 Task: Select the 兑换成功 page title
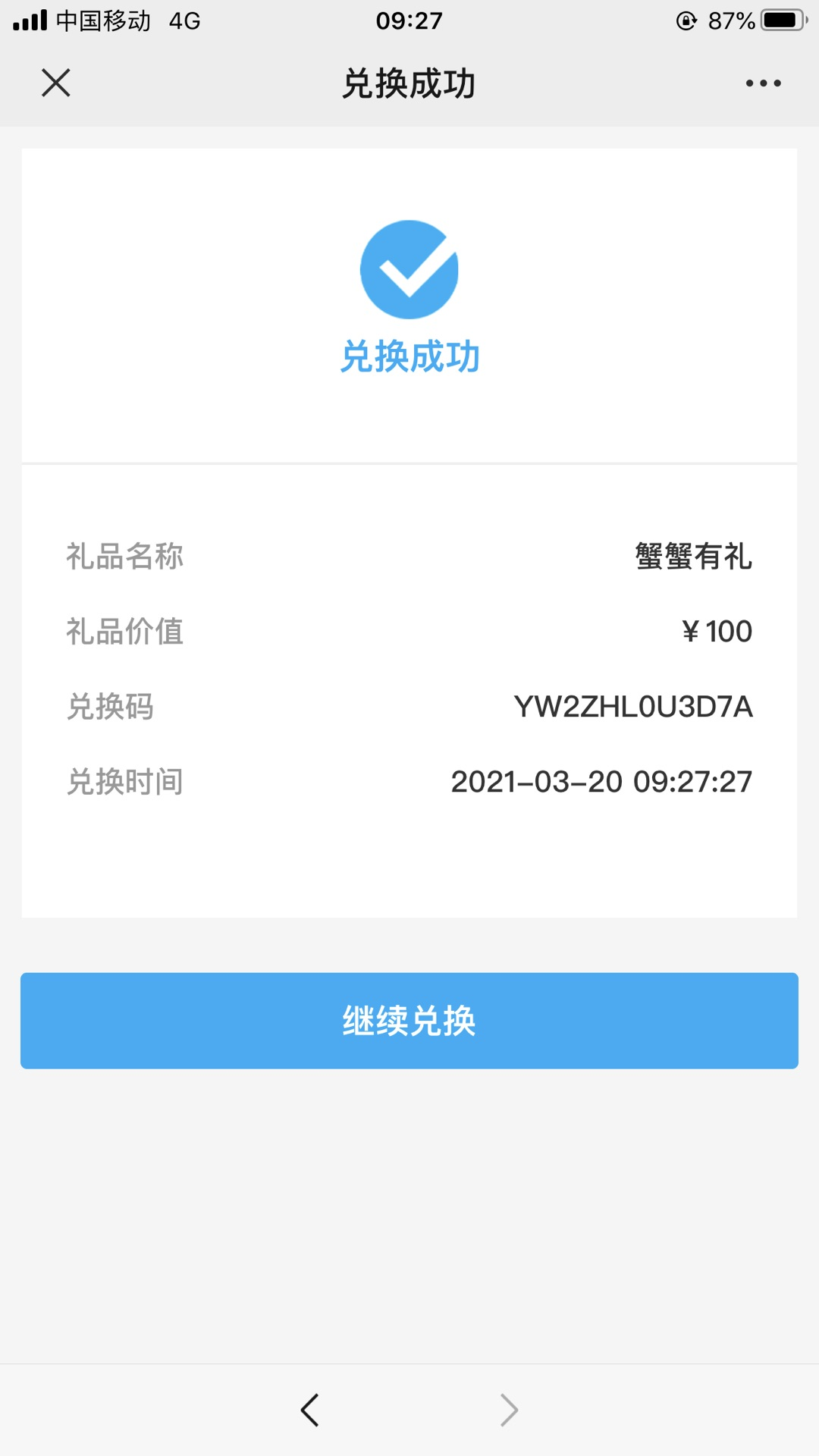coord(409,85)
